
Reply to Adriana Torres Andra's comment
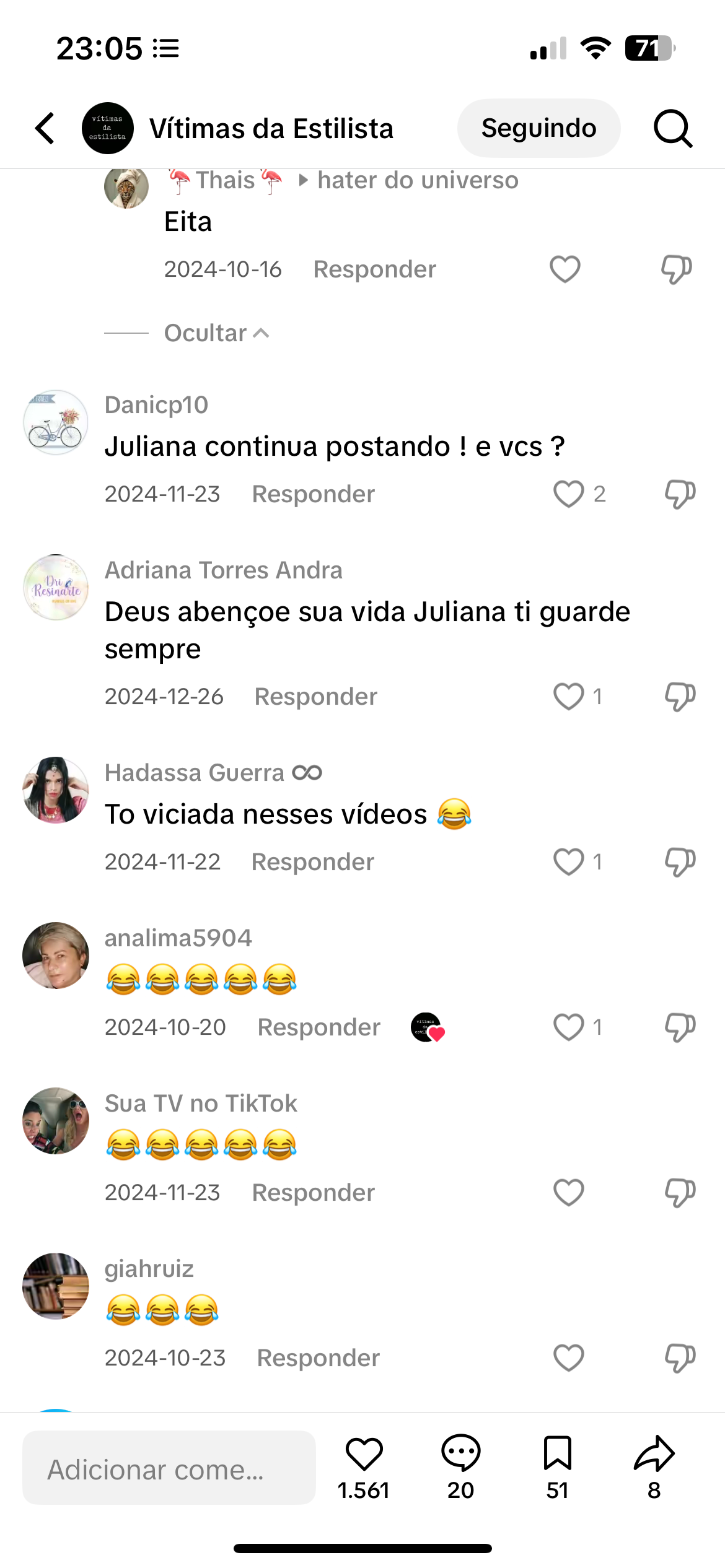315,697
